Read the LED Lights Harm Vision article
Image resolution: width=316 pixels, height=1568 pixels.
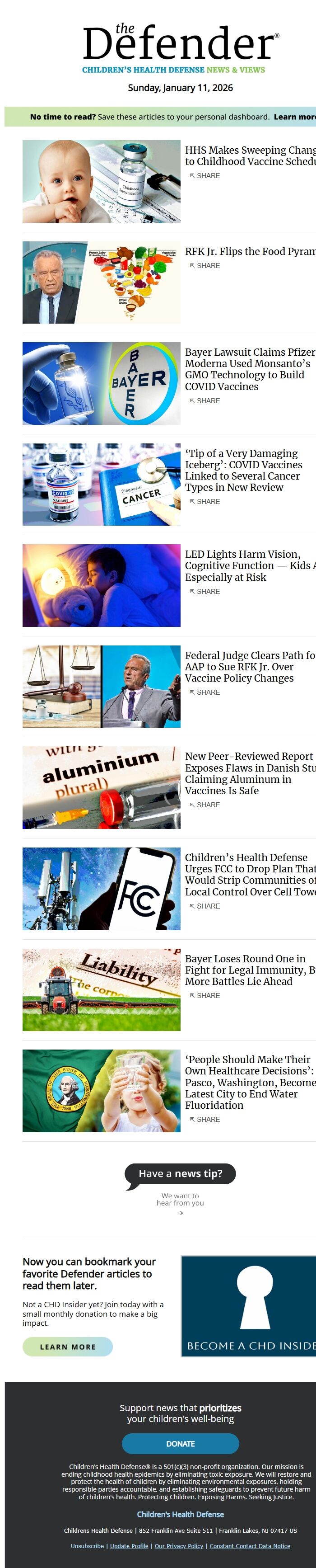point(250,565)
